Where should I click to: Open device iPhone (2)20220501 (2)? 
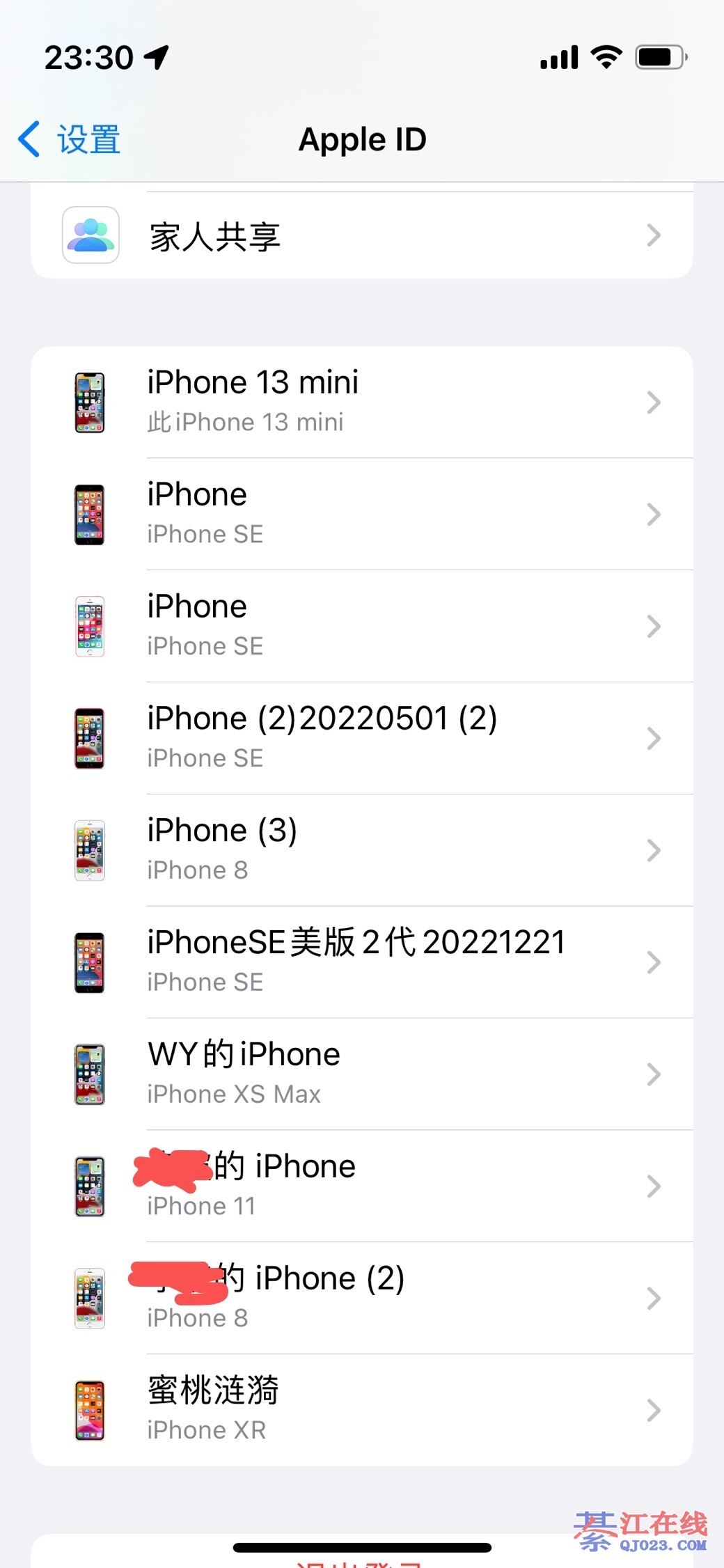362,738
